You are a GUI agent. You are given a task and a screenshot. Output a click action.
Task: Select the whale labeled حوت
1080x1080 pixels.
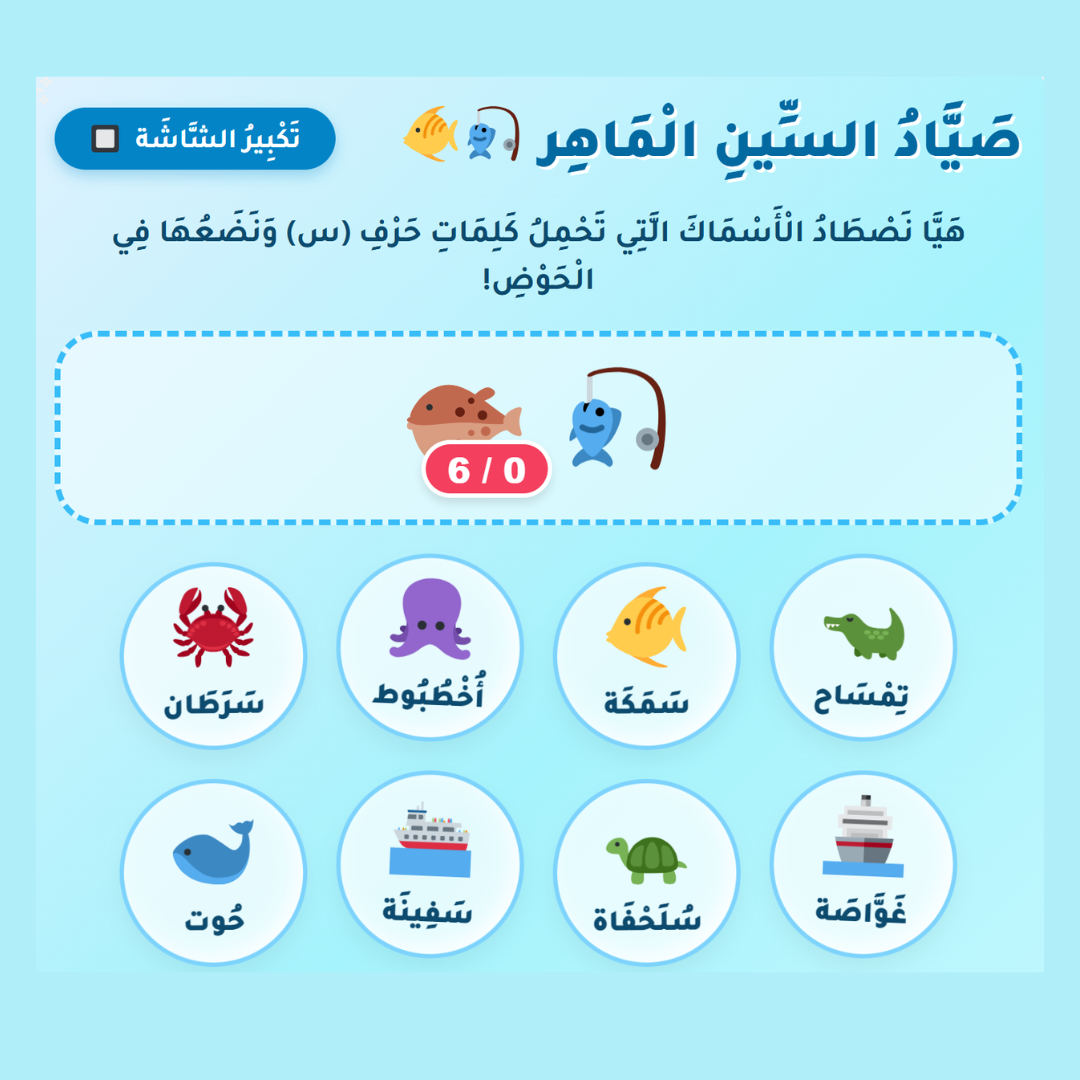tap(214, 872)
